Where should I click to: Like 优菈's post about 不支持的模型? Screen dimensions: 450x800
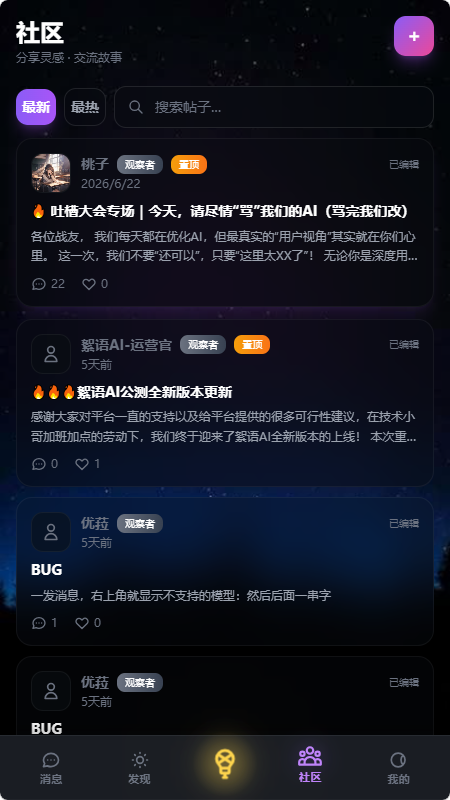(x=88, y=623)
